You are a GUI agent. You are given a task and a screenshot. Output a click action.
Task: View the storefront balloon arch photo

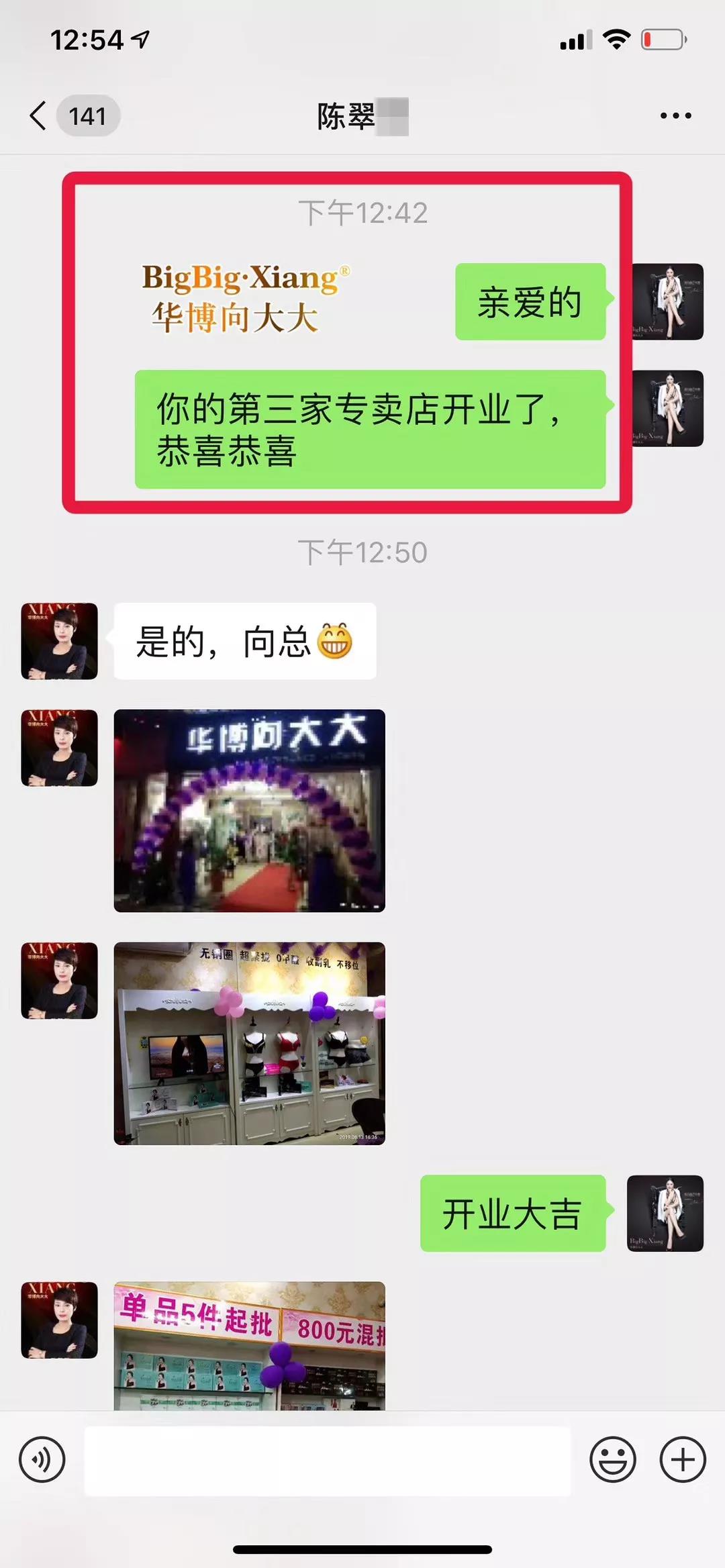click(x=249, y=810)
